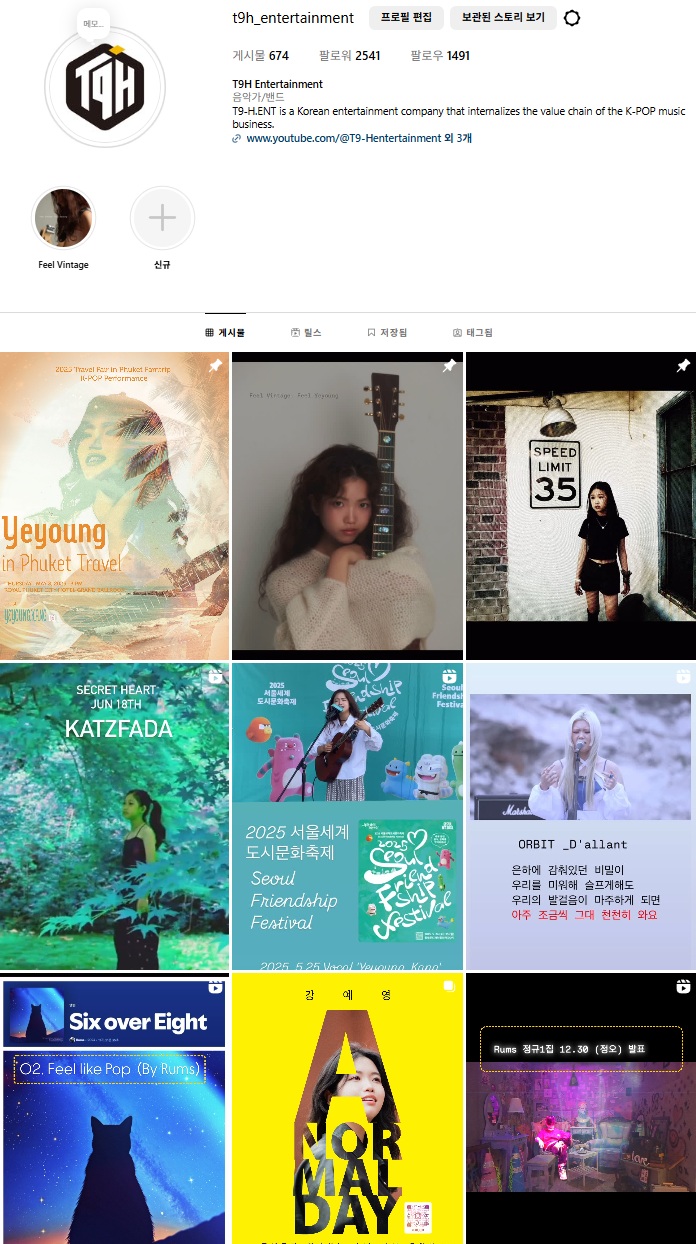
Task: View the 팔로우 1491 list
Action: point(440,56)
